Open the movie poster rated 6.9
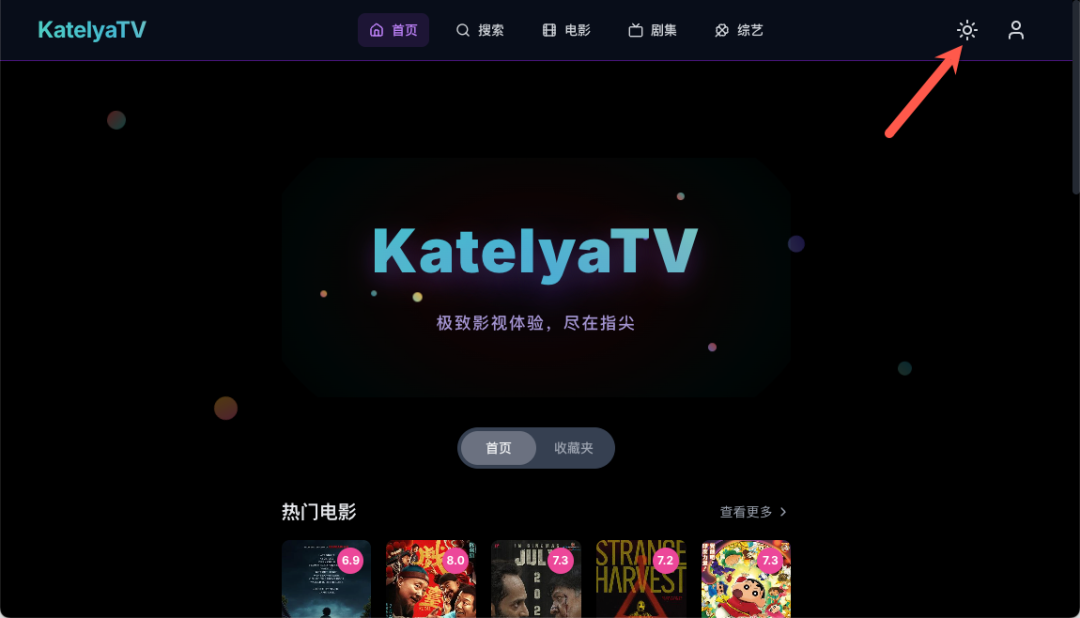Viewport: 1080px width, 618px height. click(326, 580)
